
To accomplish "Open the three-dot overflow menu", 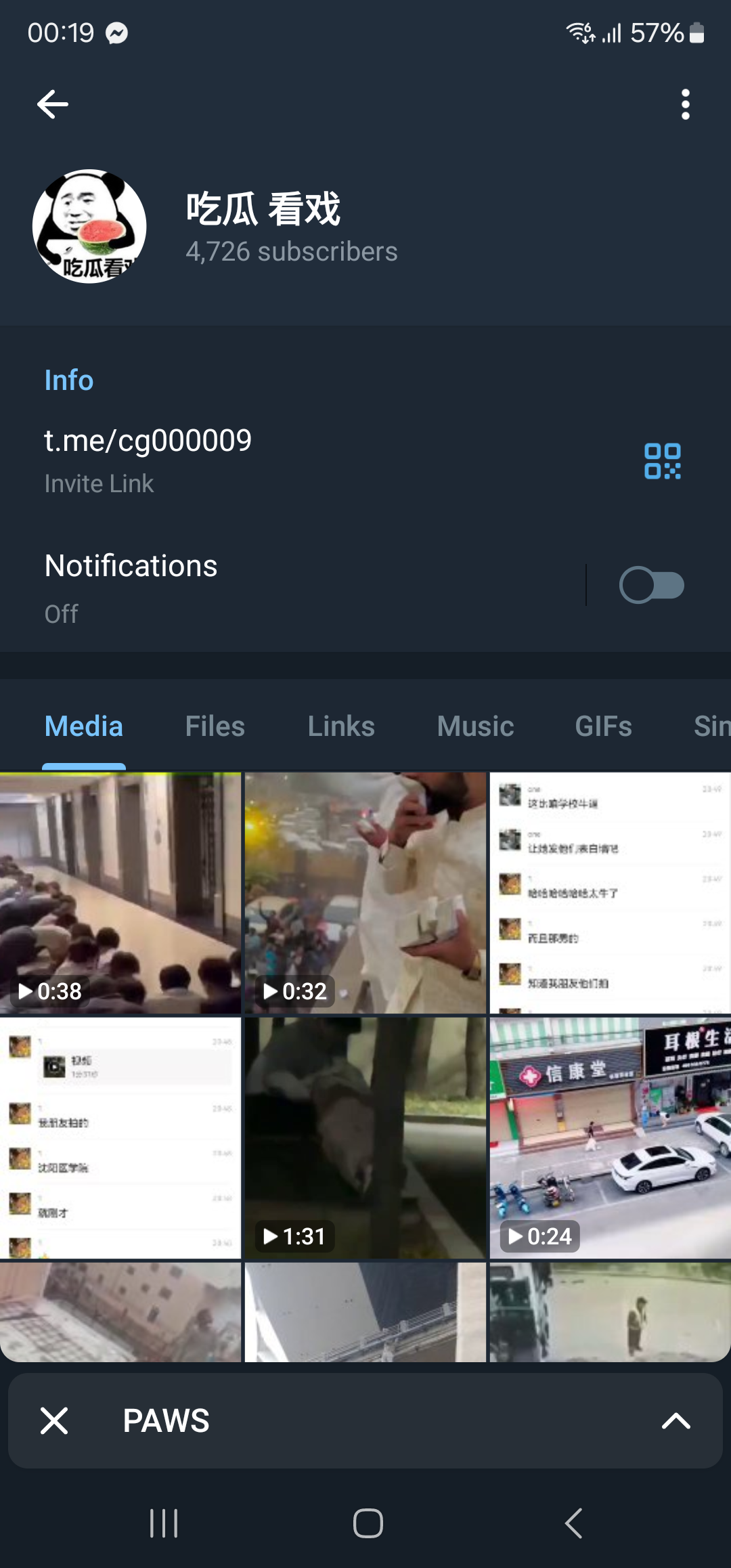I will [685, 104].
